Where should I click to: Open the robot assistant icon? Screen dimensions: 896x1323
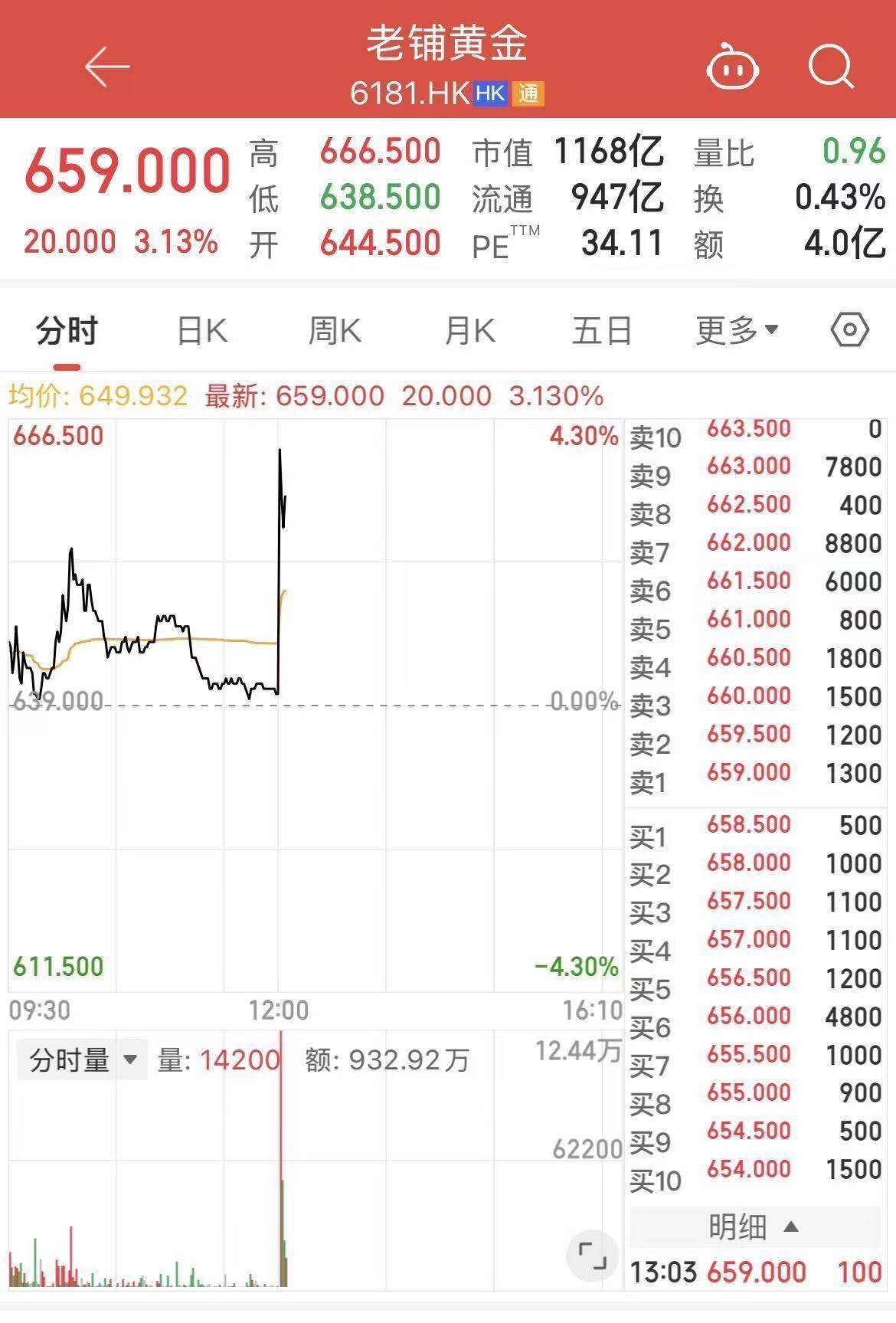coord(731,69)
